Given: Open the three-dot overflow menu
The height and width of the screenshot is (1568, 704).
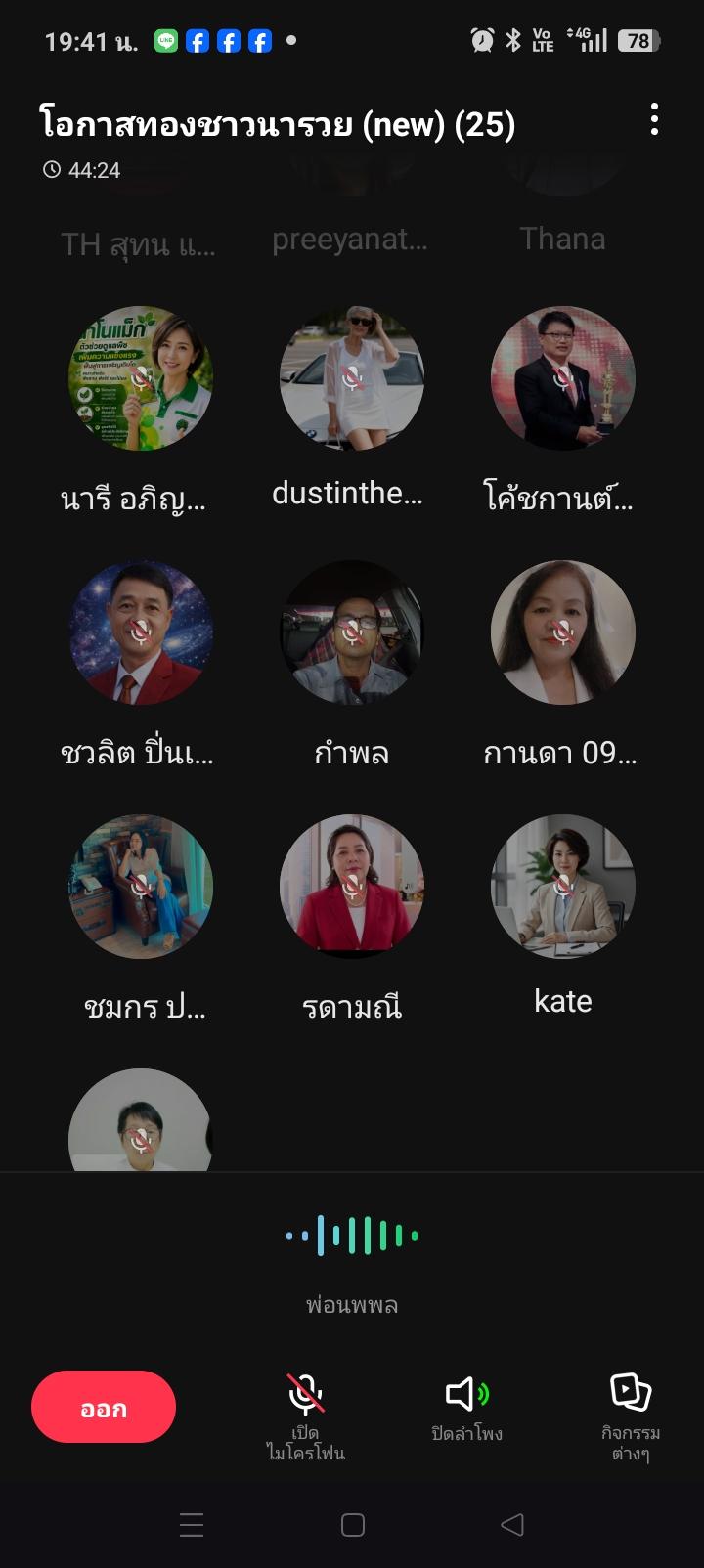Looking at the screenshot, I should click(654, 120).
